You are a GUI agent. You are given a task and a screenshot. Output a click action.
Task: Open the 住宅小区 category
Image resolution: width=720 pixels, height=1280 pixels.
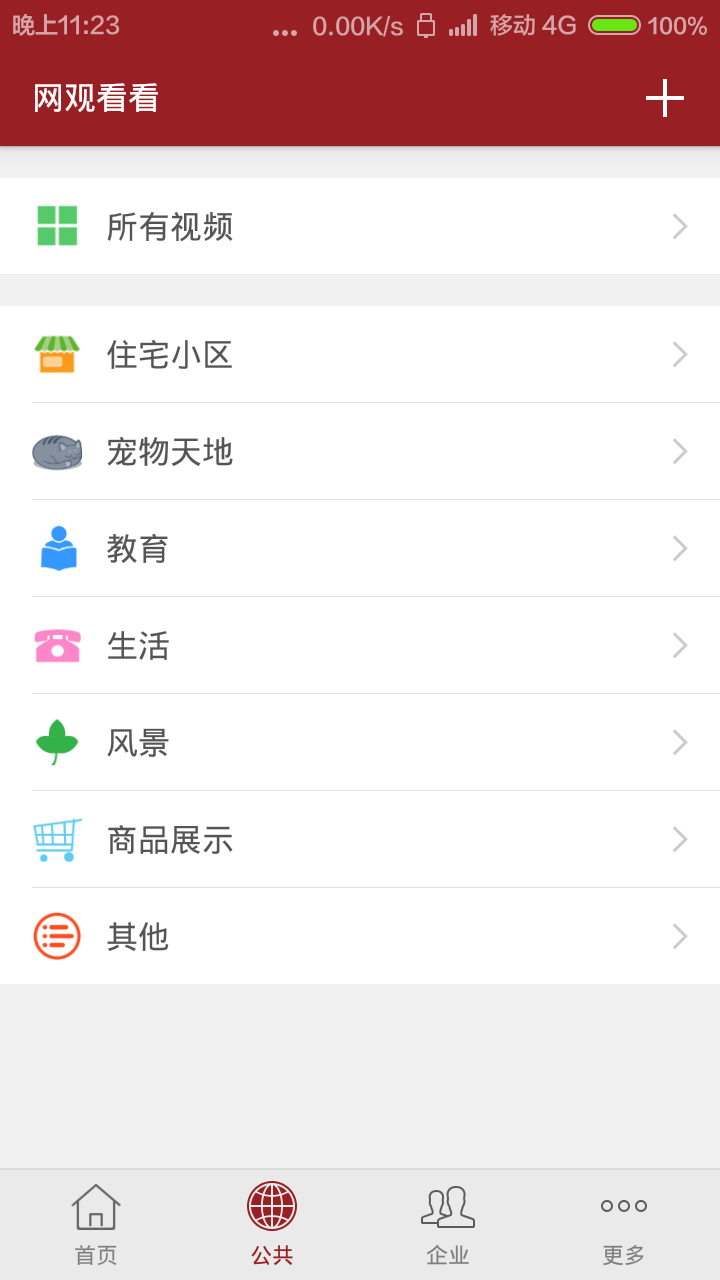pyautogui.click(x=360, y=355)
